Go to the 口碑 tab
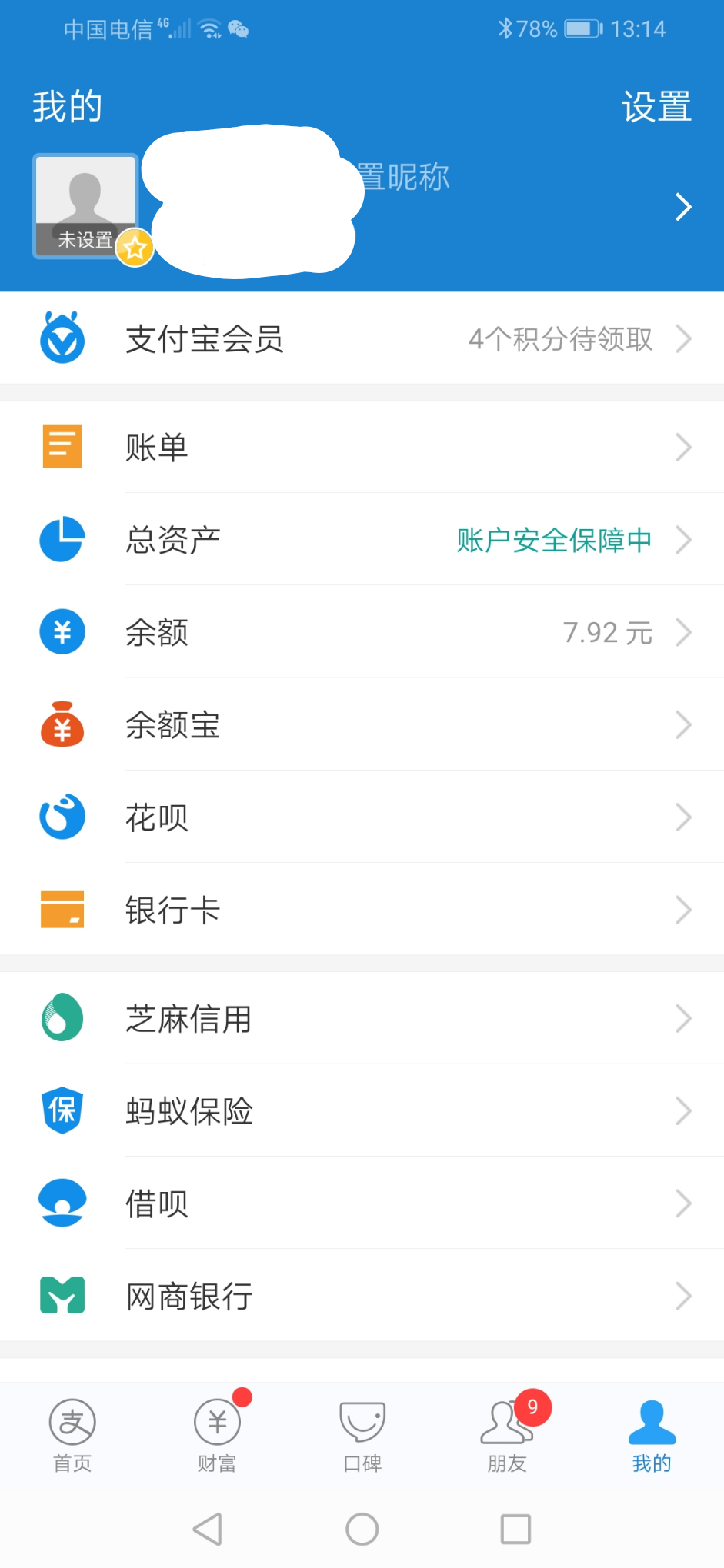This screenshot has height=1568, width=724. tap(362, 1434)
